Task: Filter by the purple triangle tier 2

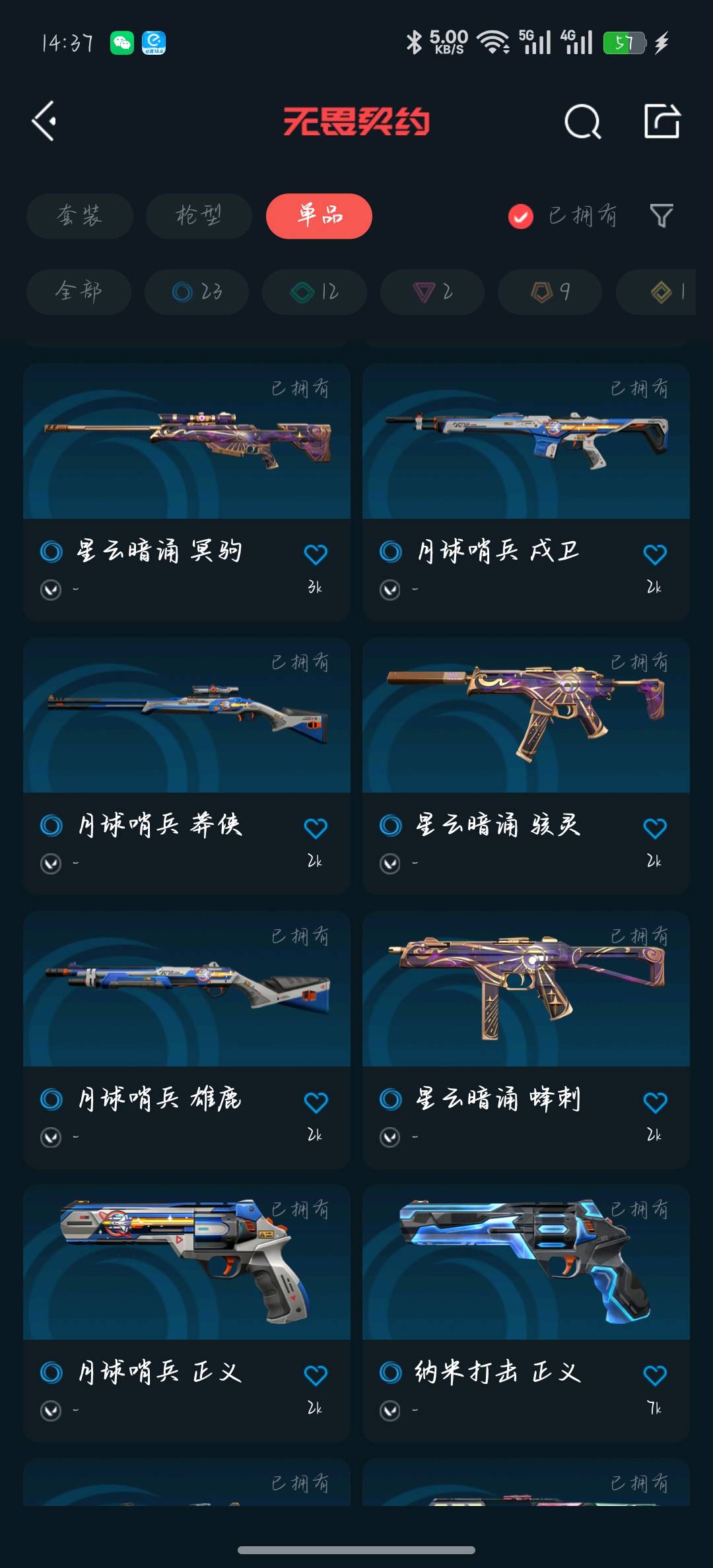Action: (x=432, y=292)
